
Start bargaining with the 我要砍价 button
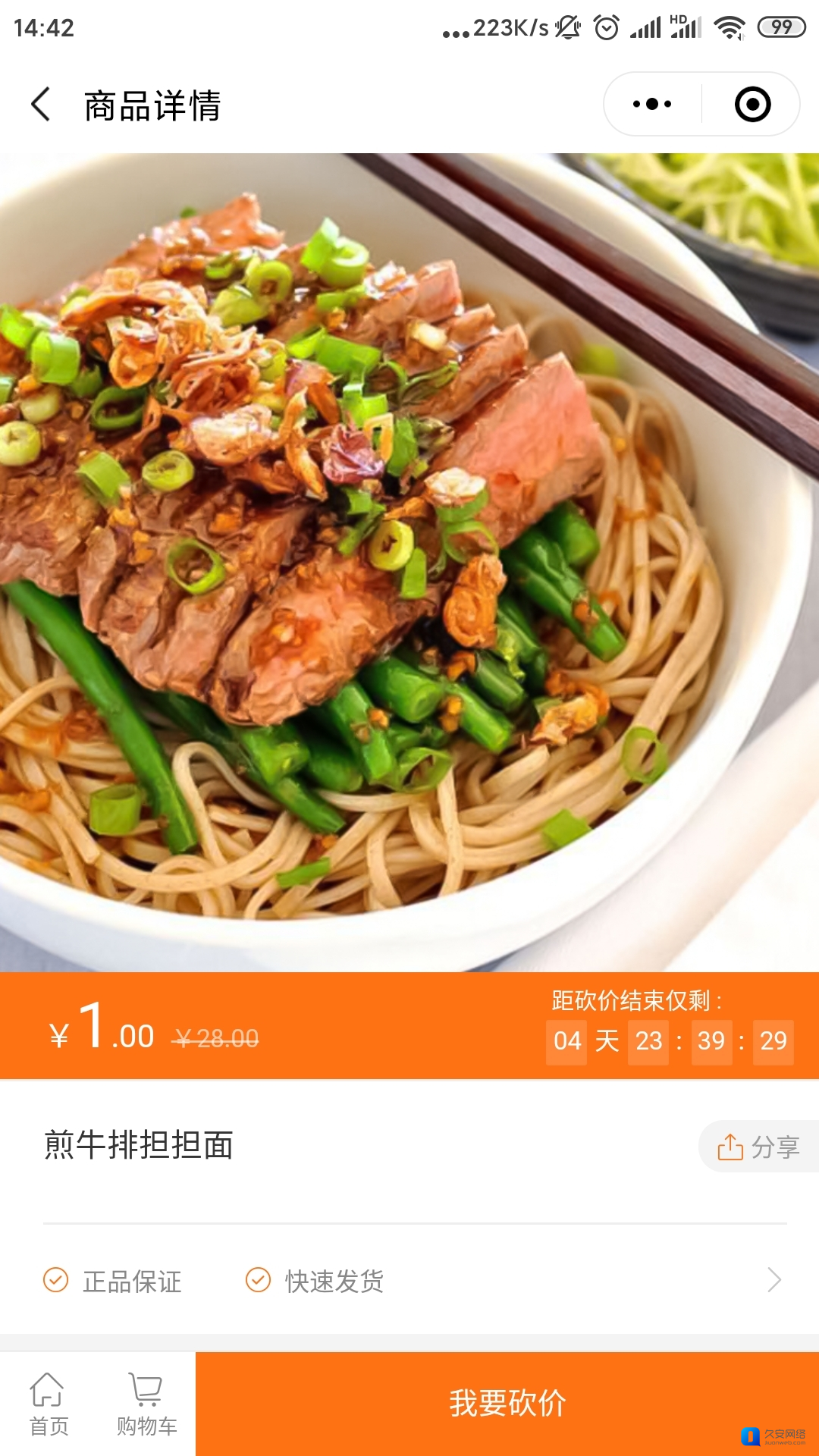click(x=507, y=1404)
